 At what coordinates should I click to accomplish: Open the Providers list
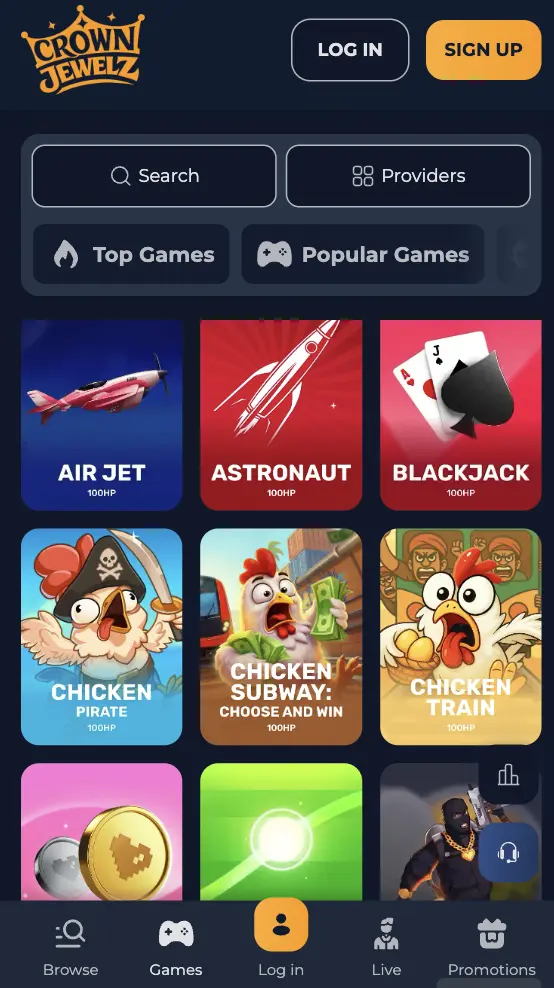pyautogui.click(x=408, y=176)
